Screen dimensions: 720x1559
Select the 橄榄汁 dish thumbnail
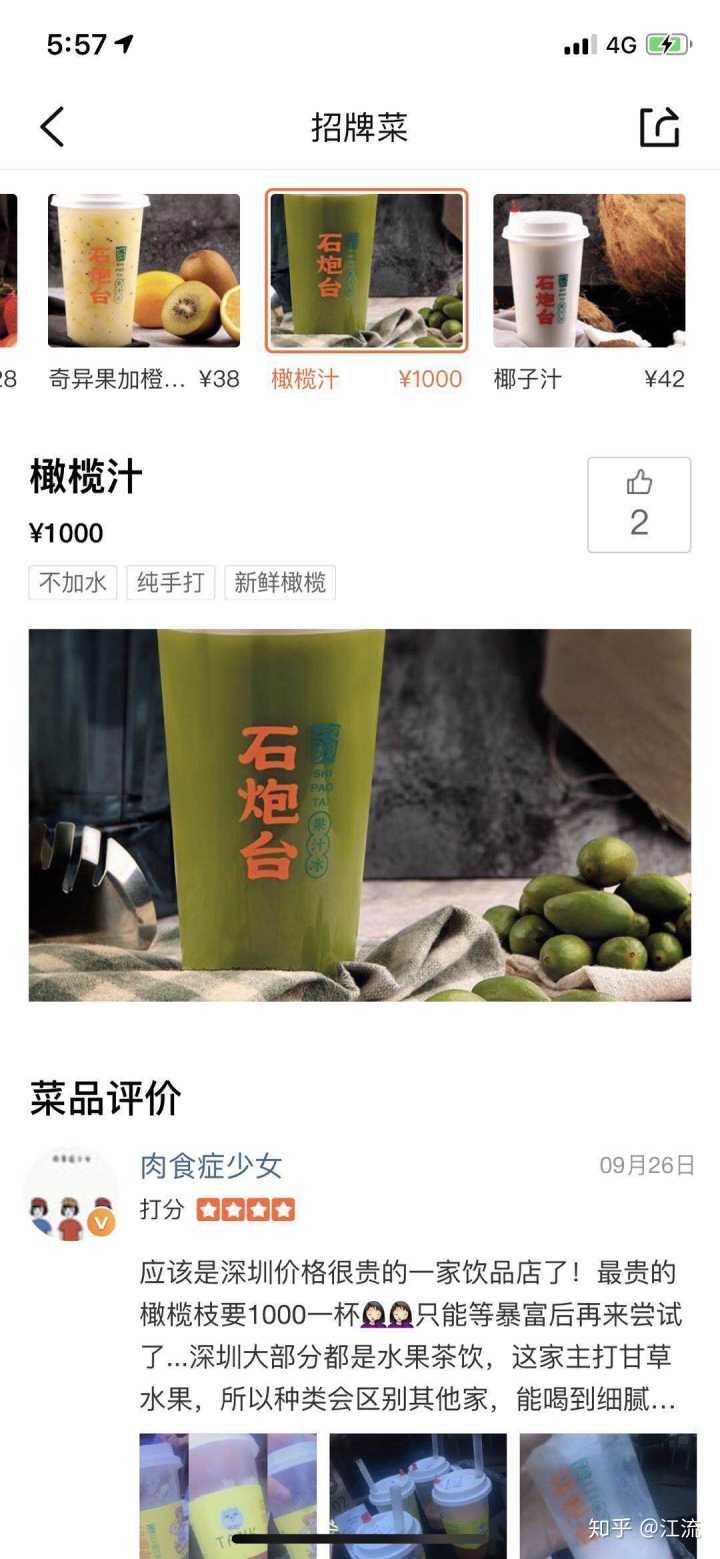pos(366,271)
